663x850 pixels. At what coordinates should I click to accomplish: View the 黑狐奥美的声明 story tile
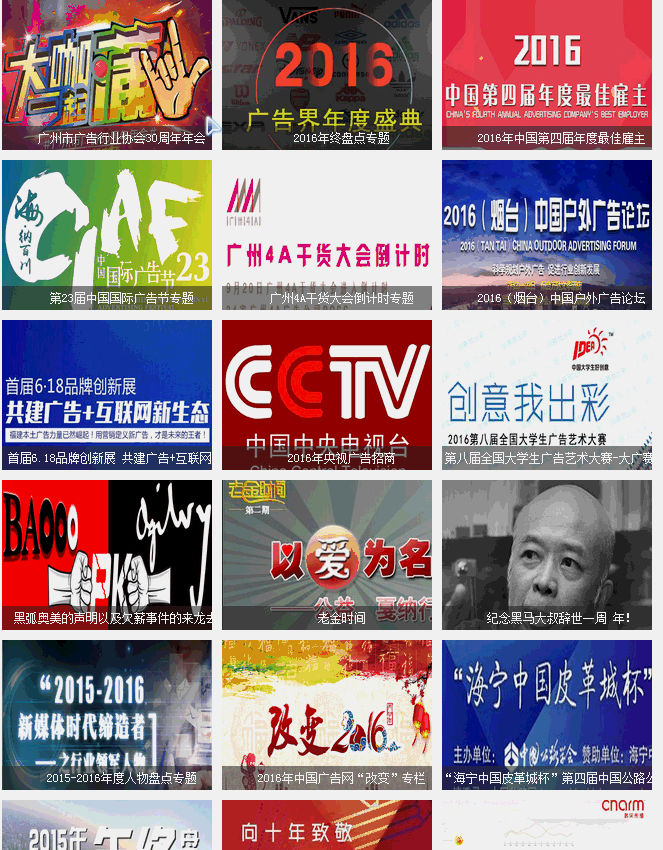click(107, 555)
